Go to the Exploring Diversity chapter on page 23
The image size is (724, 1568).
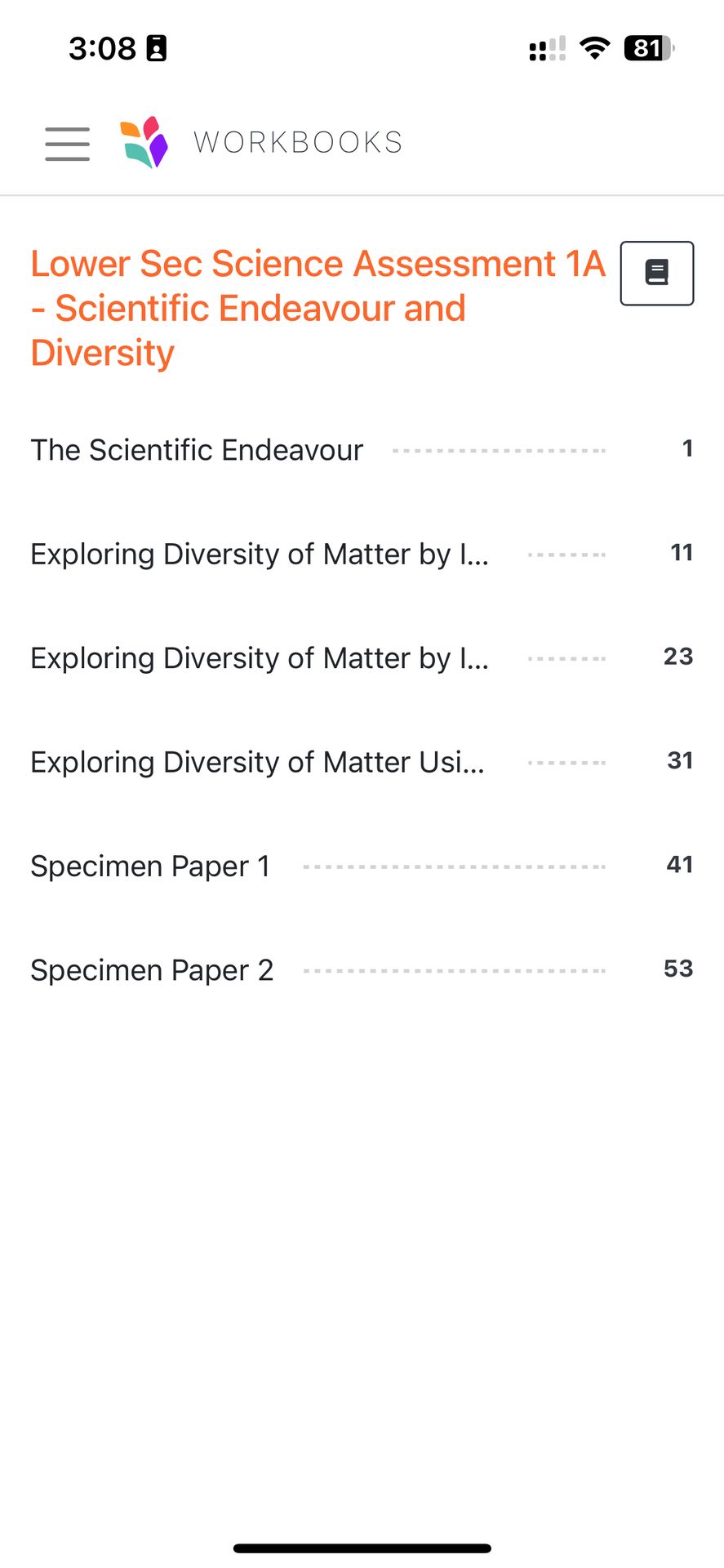tap(260, 658)
